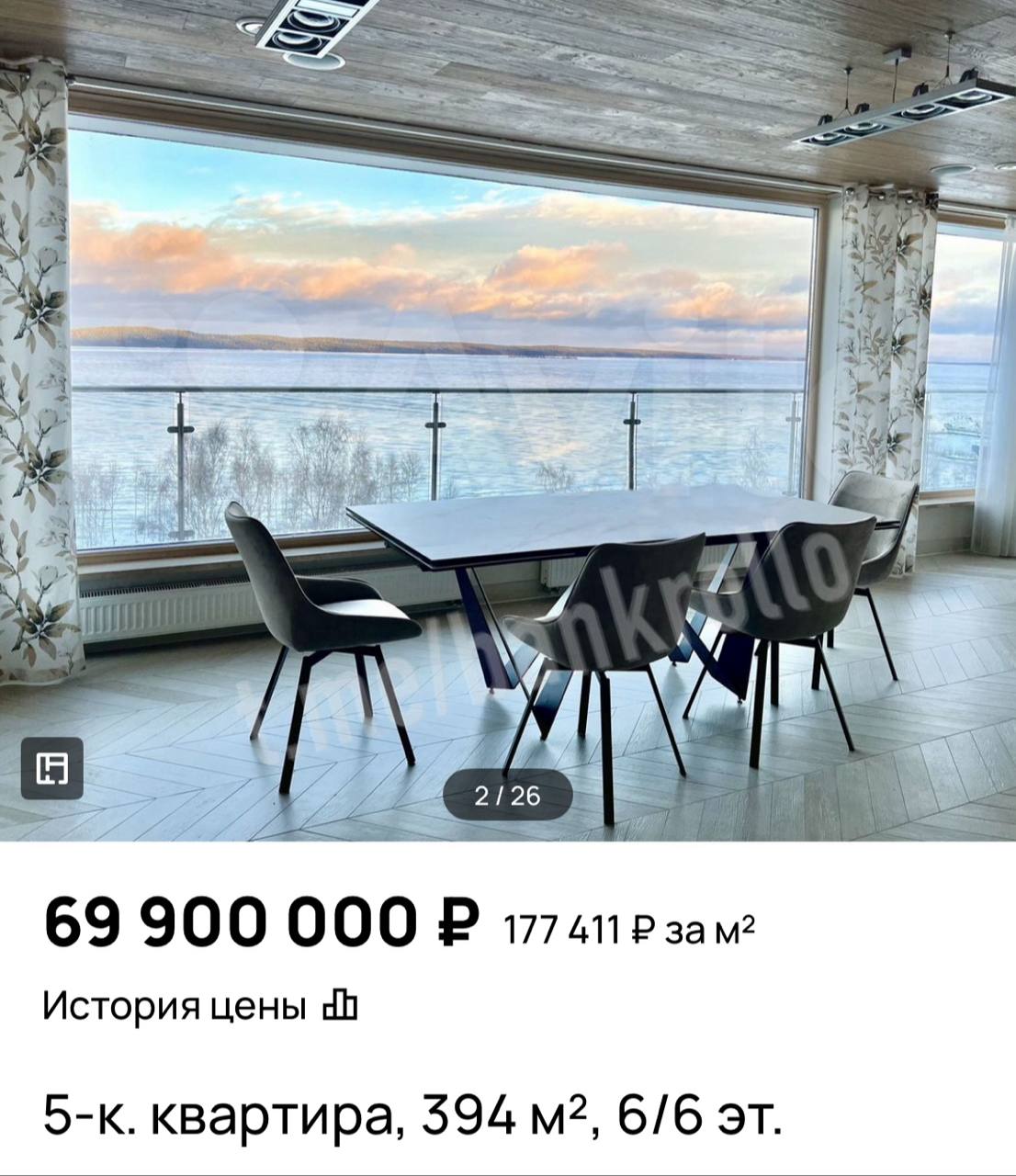
Task: Click the photo counter pill to browse images
Action: coord(508,797)
